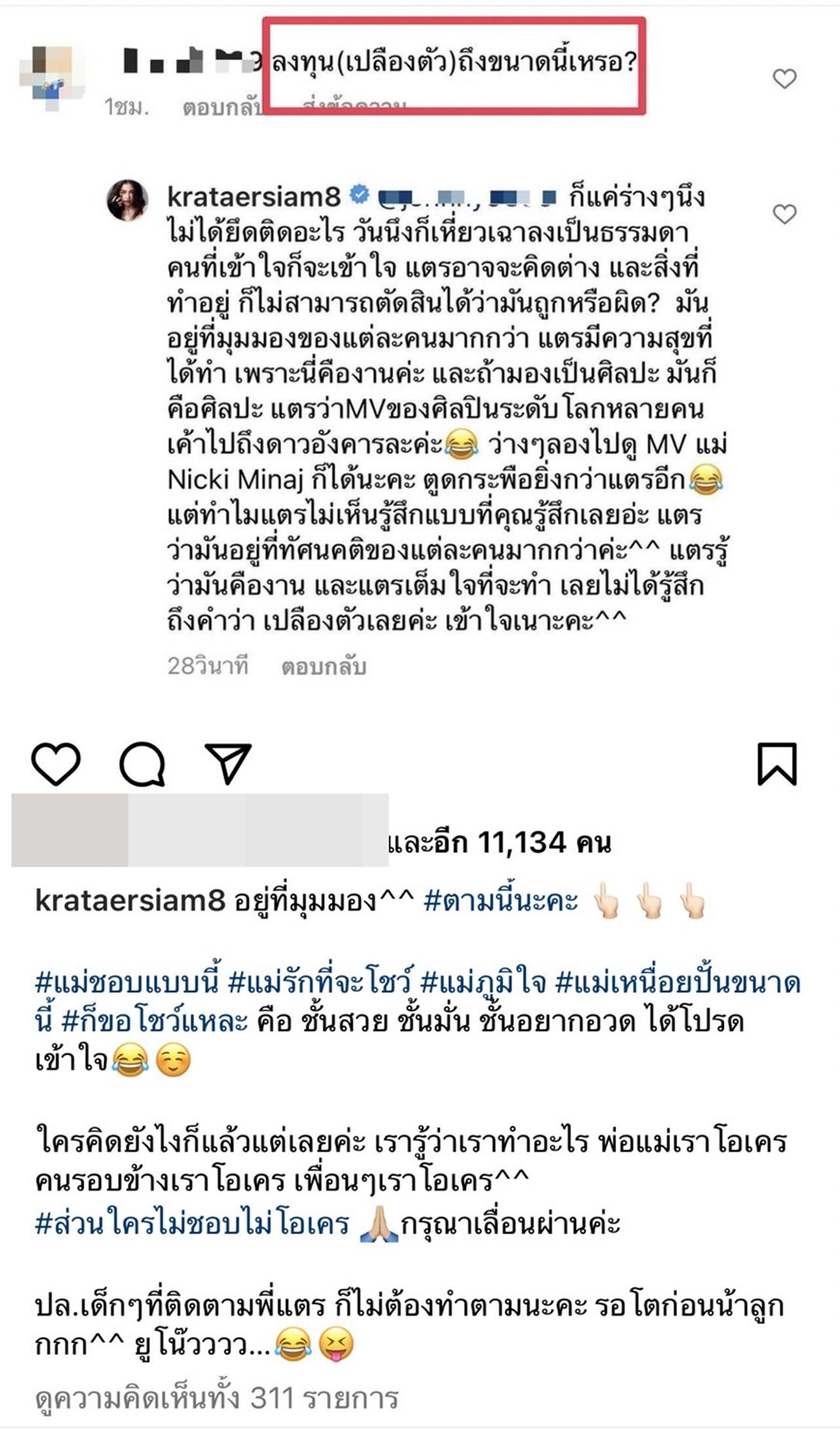The width and height of the screenshot is (840, 1432).
Task: Bookmark this post
Action: [x=777, y=764]
